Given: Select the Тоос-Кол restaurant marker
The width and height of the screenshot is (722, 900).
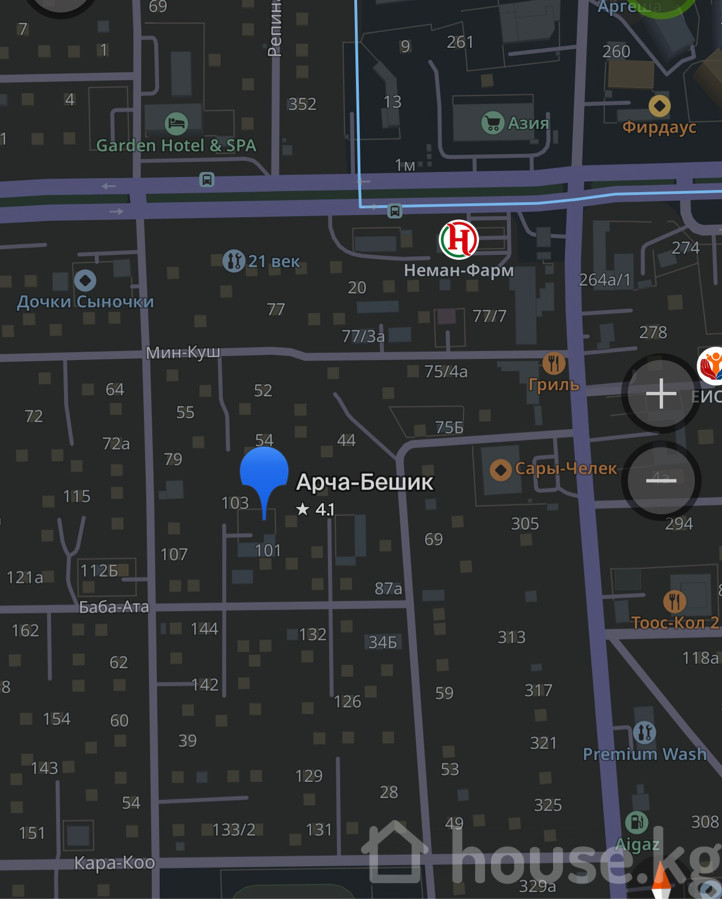Looking at the screenshot, I should click(675, 601).
